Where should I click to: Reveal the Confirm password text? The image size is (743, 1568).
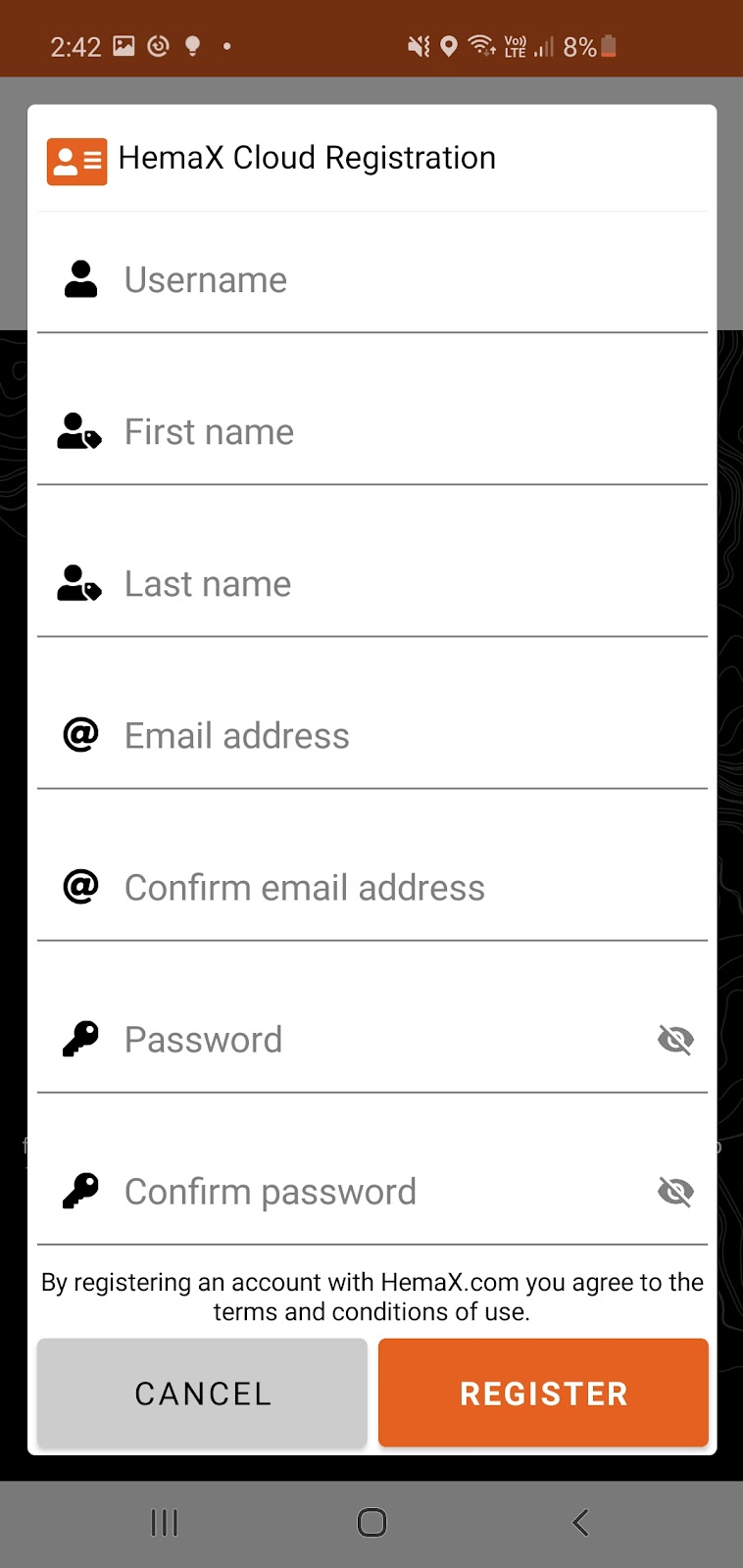[x=675, y=1192]
